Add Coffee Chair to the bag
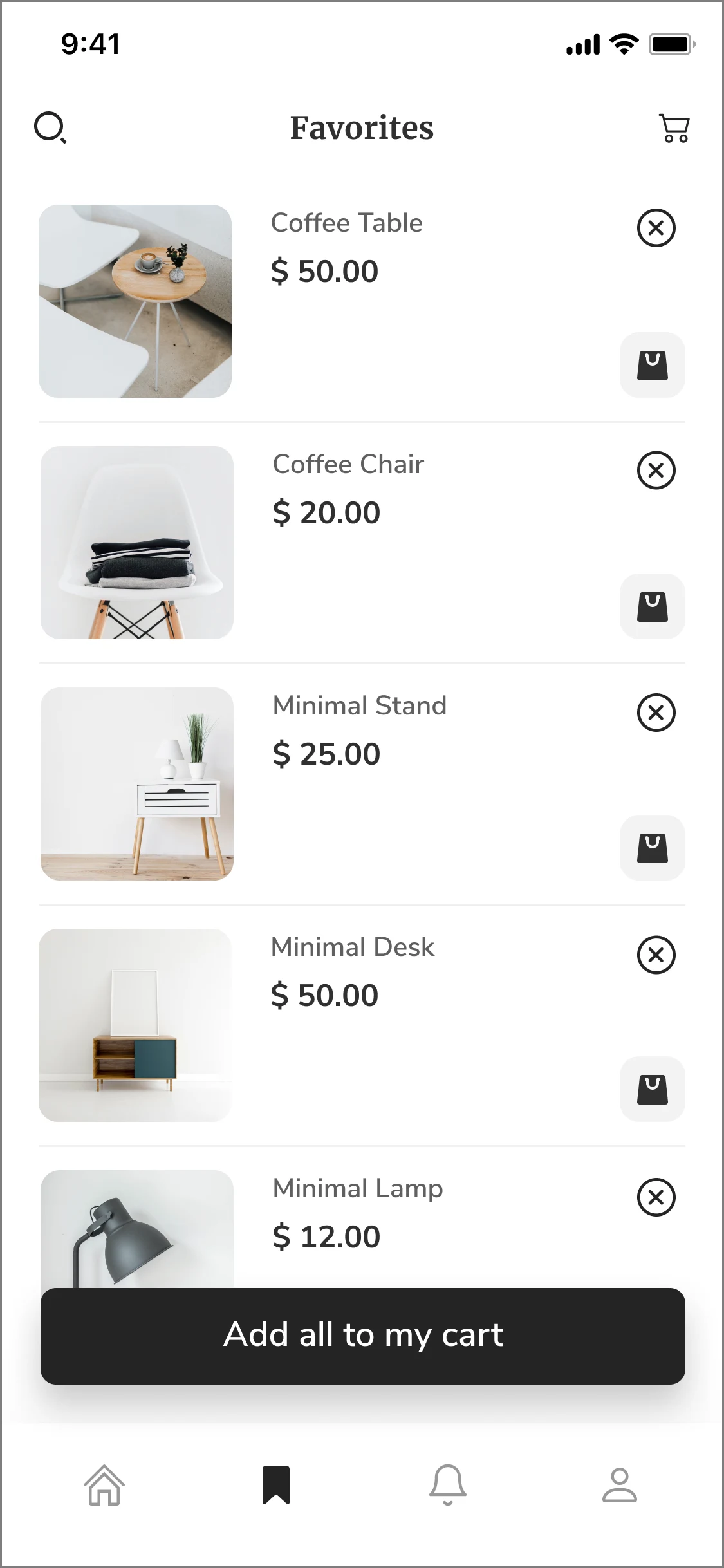Viewport: 724px width, 1568px height. (652, 606)
